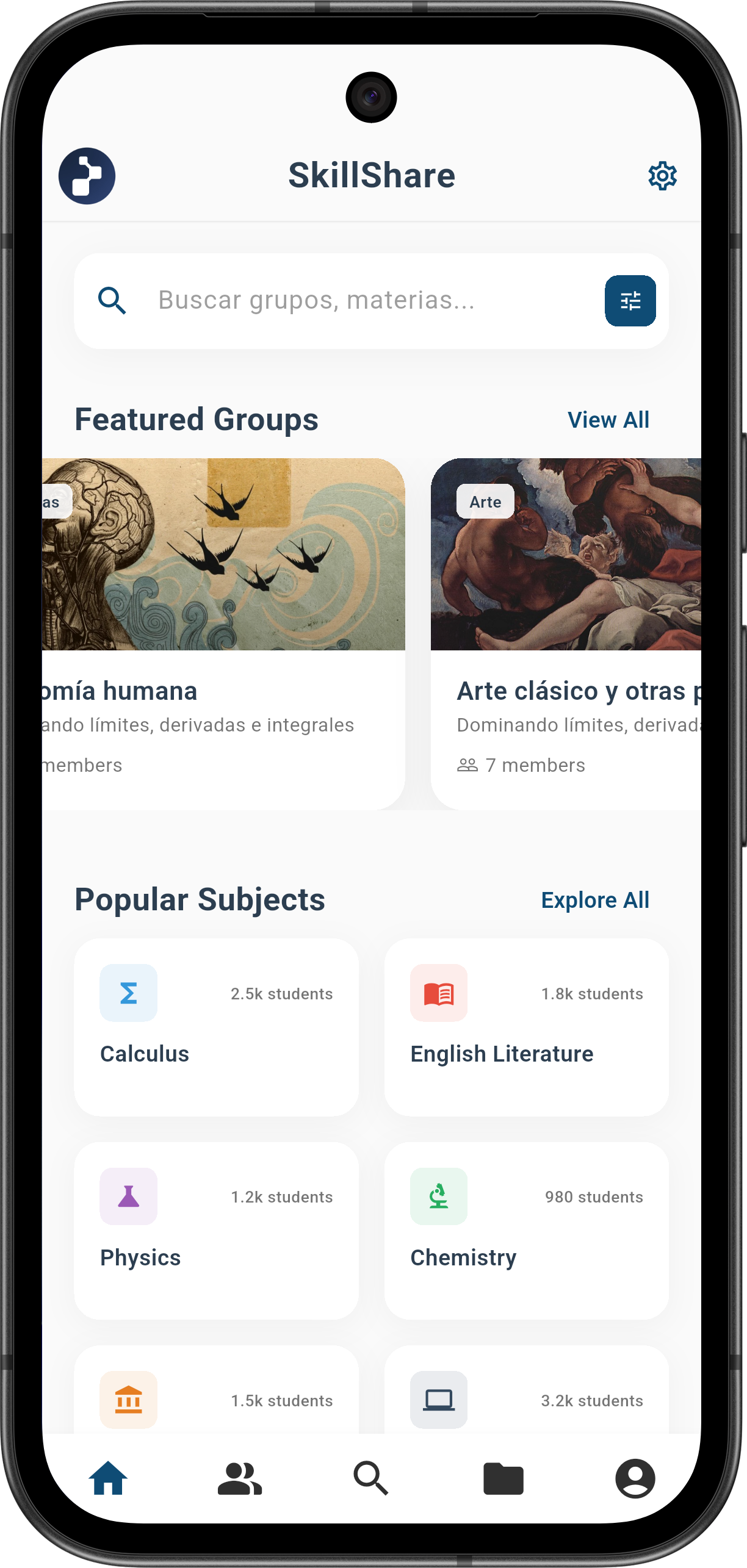
Task: Tap the search filter button
Action: (630, 301)
